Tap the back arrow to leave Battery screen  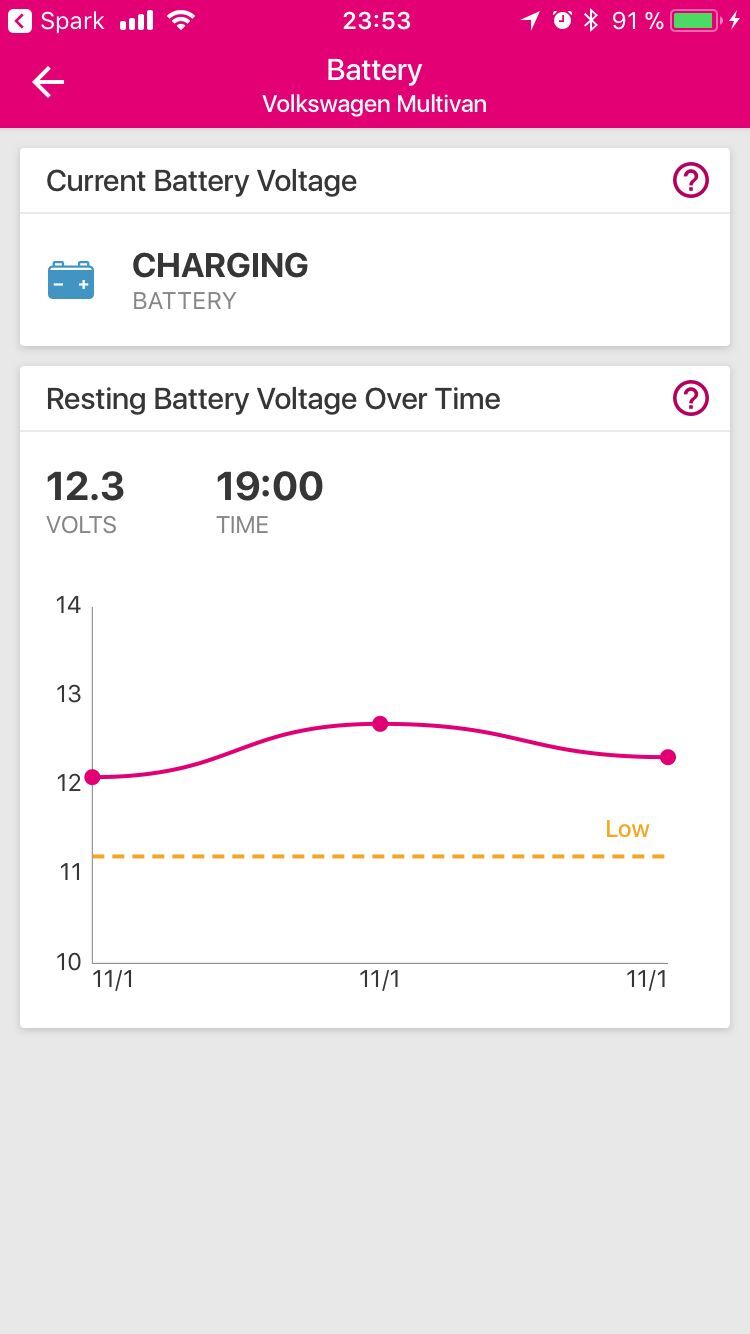pyautogui.click(x=47, y=82)
